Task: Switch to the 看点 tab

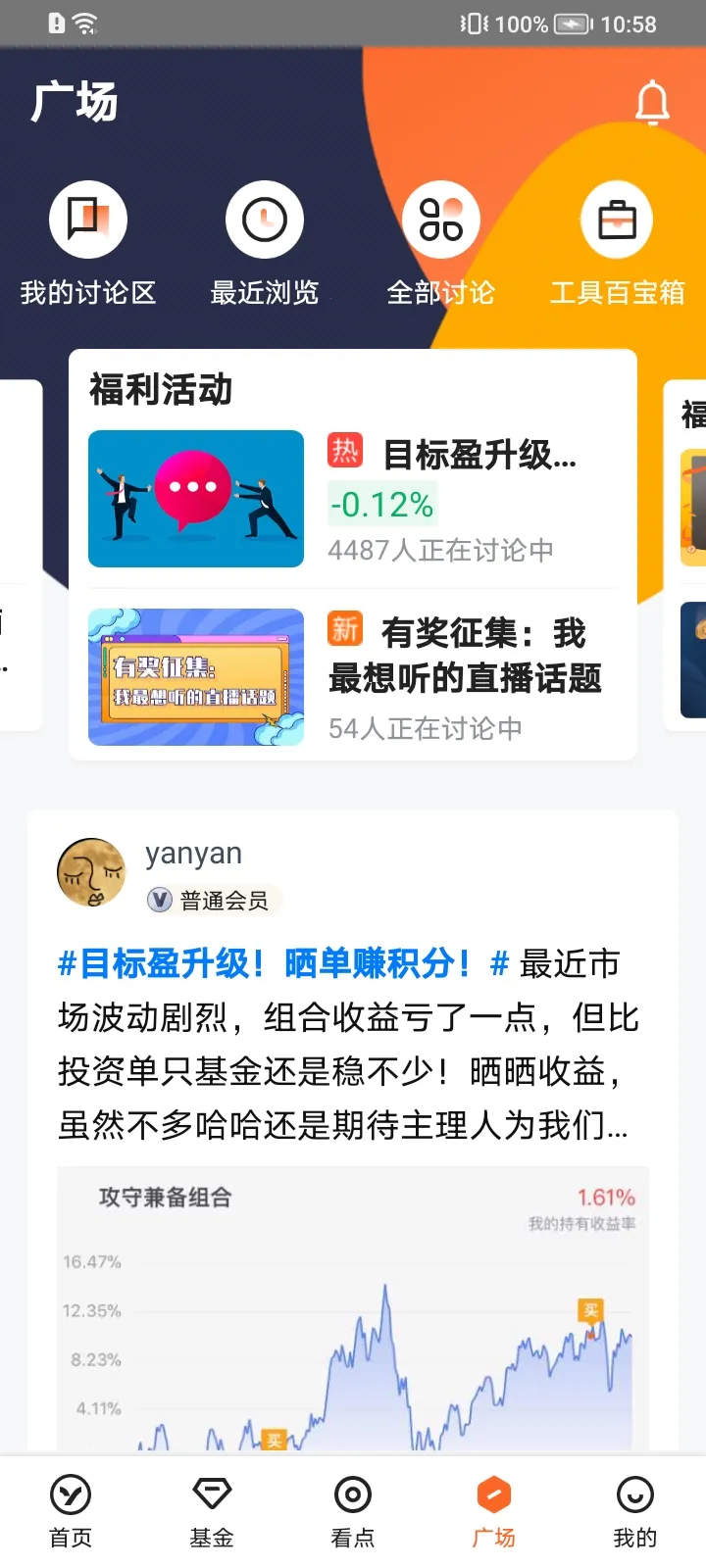Action: [x=353, y=1511]
